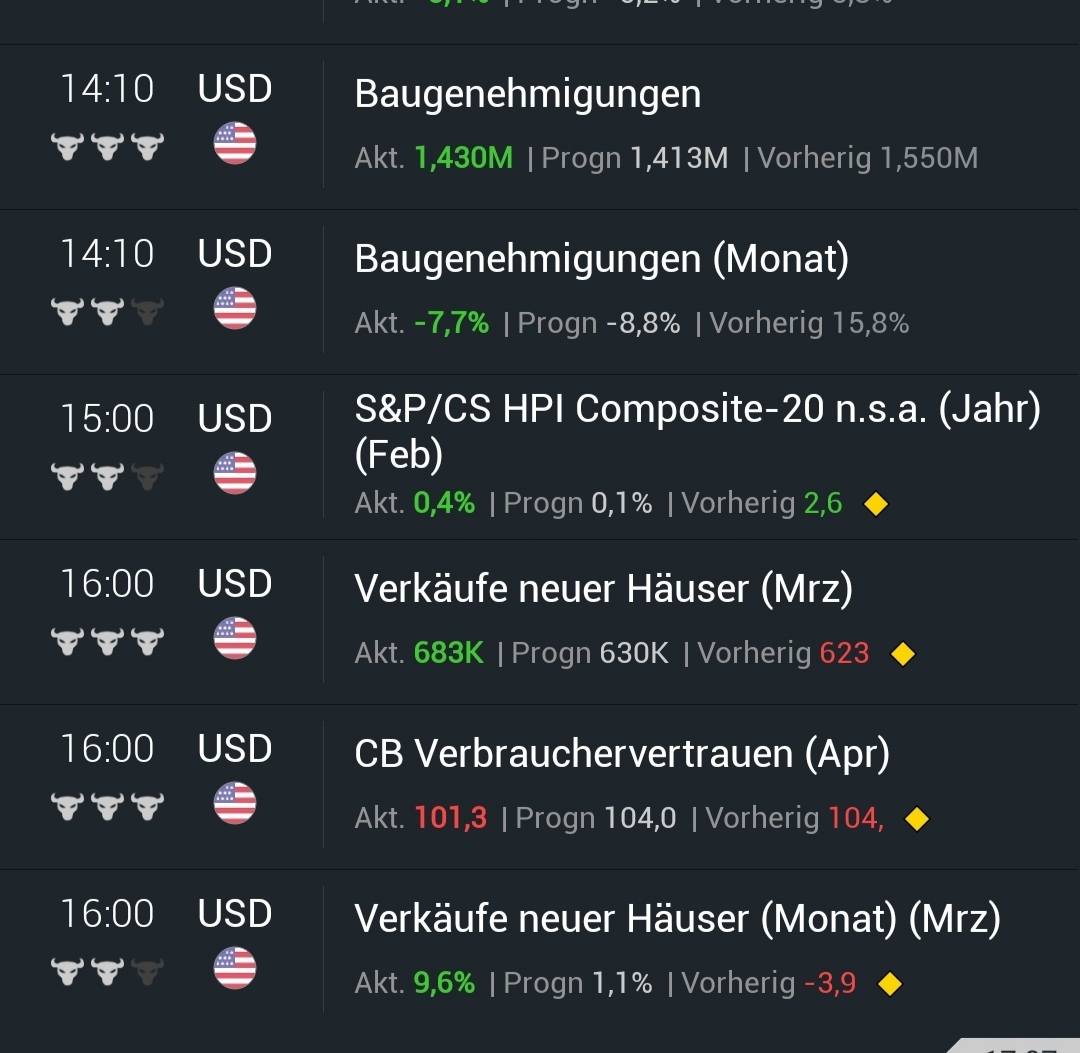Viewport: 1080px width, 1053px height.
Task: Select the Verkäufe neuer Häuser (Monat) (Mrz) row
Action: click(x=677, y=919)
